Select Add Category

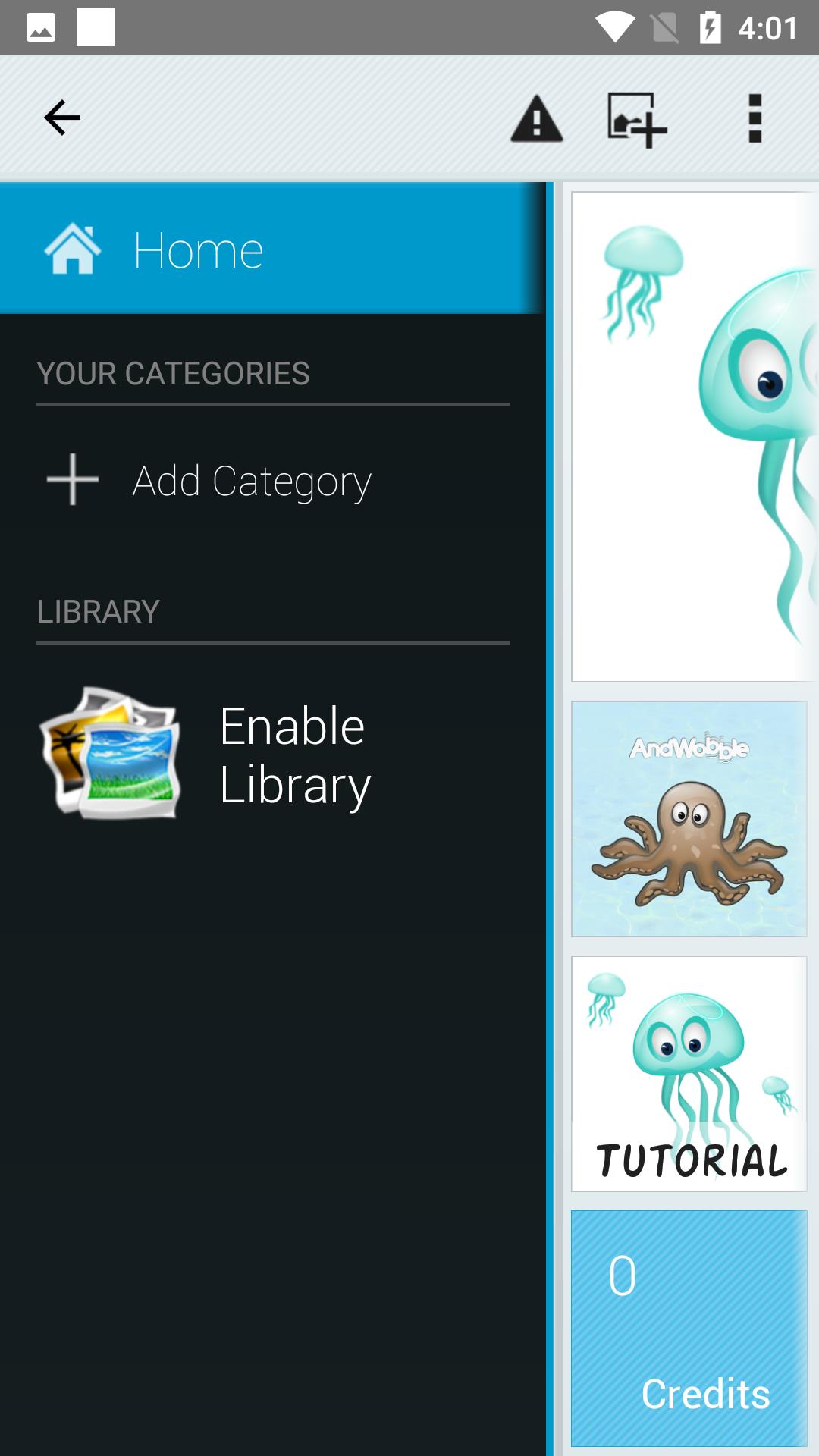click(250, 481)
